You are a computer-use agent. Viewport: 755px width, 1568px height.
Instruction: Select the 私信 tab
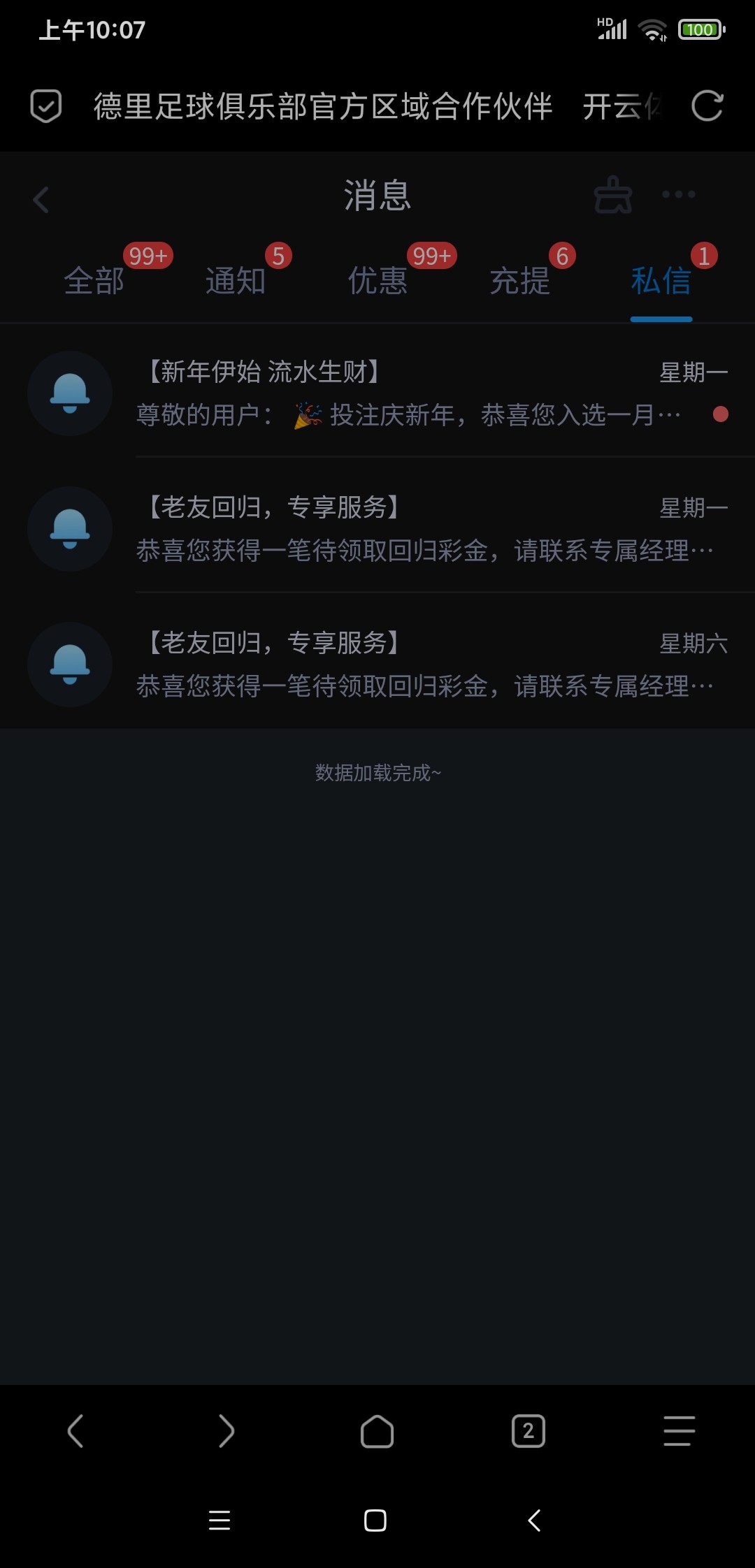pyautogui.click(x=661, y=281)
